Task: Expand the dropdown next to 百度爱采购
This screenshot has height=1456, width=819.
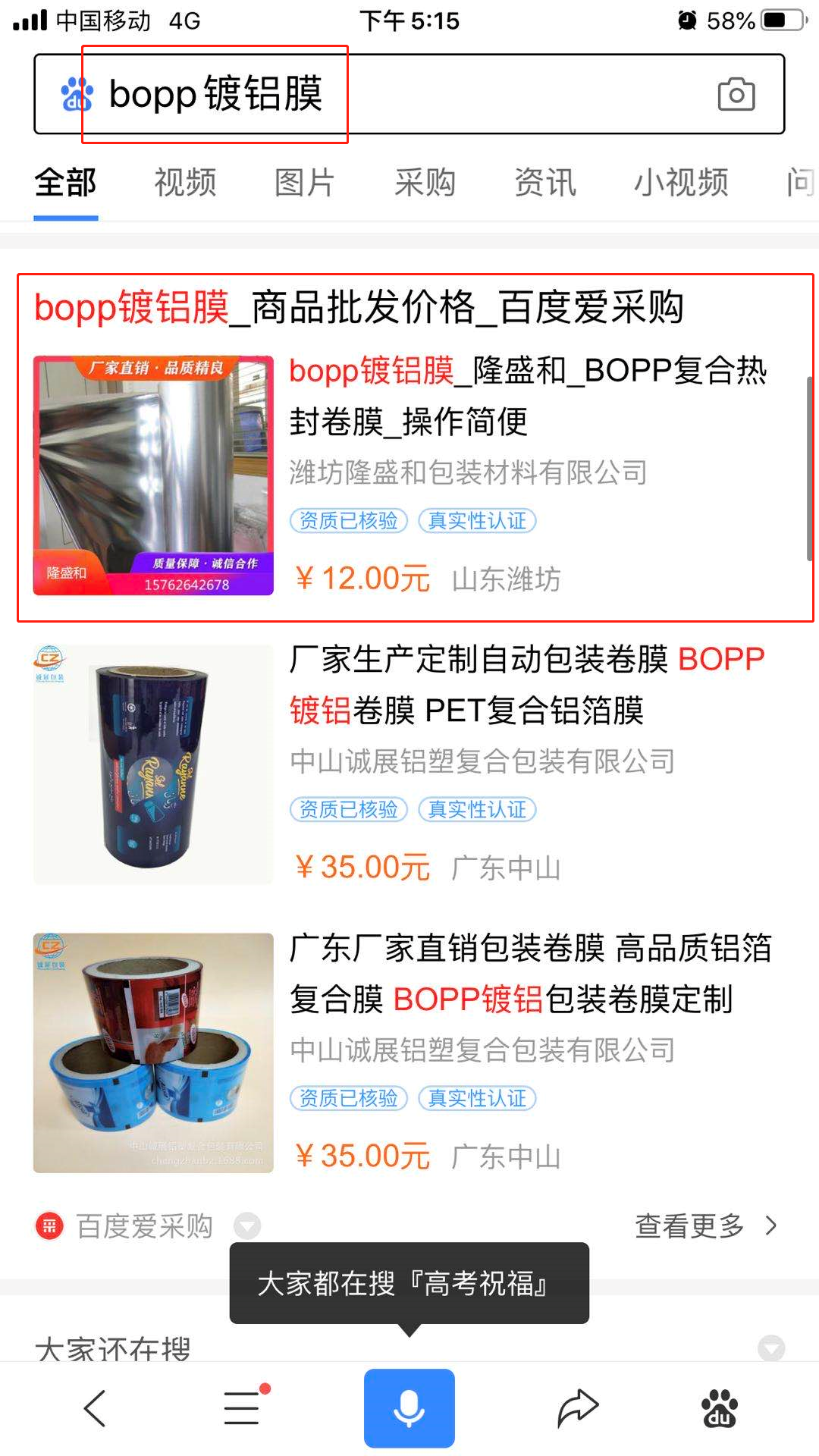Action: click(x=247, y=1225)
